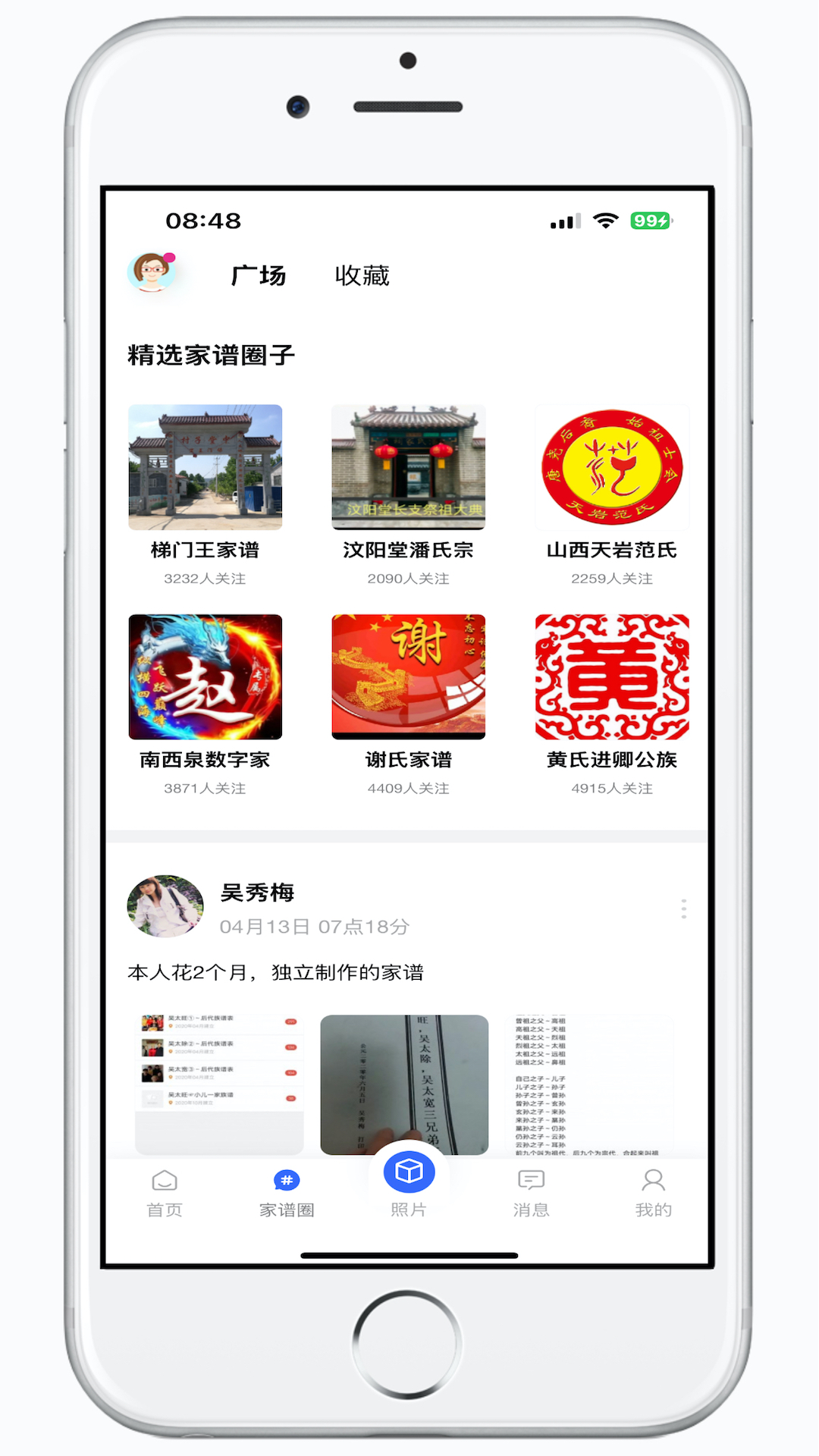Tap the central blue 照片 cube icon
The width and height of the screenshot is (819, 1456).
pos(409,1173)
